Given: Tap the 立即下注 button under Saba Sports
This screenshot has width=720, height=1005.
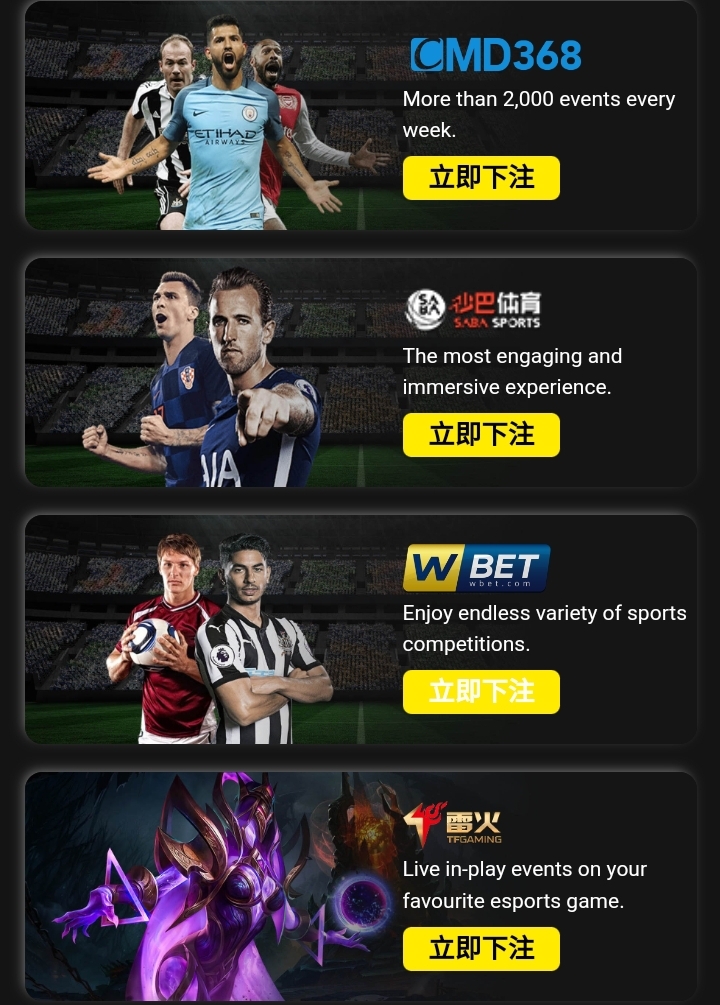Looking at the screenshot, I should tap(481, 435).
